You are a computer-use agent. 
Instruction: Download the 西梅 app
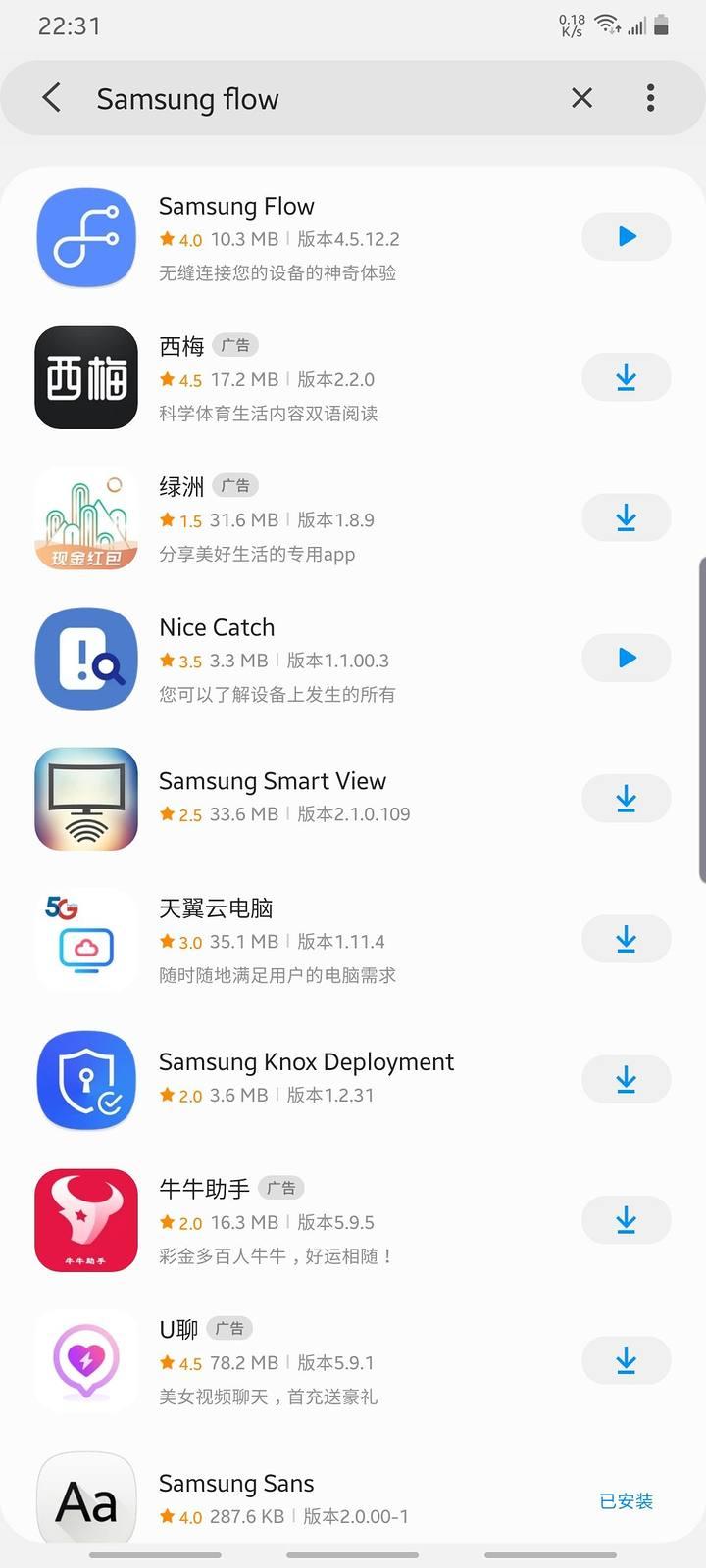626,377
